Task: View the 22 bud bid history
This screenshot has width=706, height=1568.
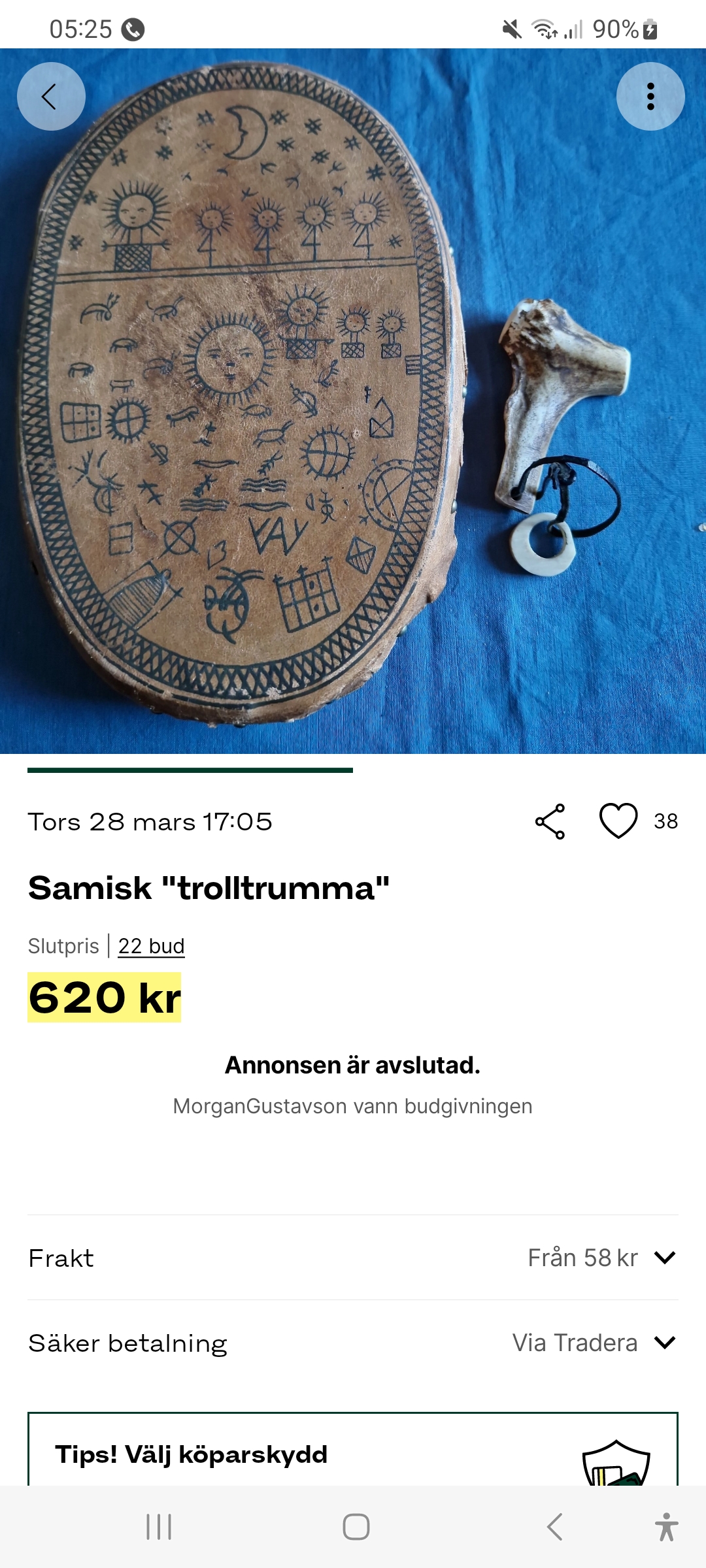Action: tap(151, 946)
